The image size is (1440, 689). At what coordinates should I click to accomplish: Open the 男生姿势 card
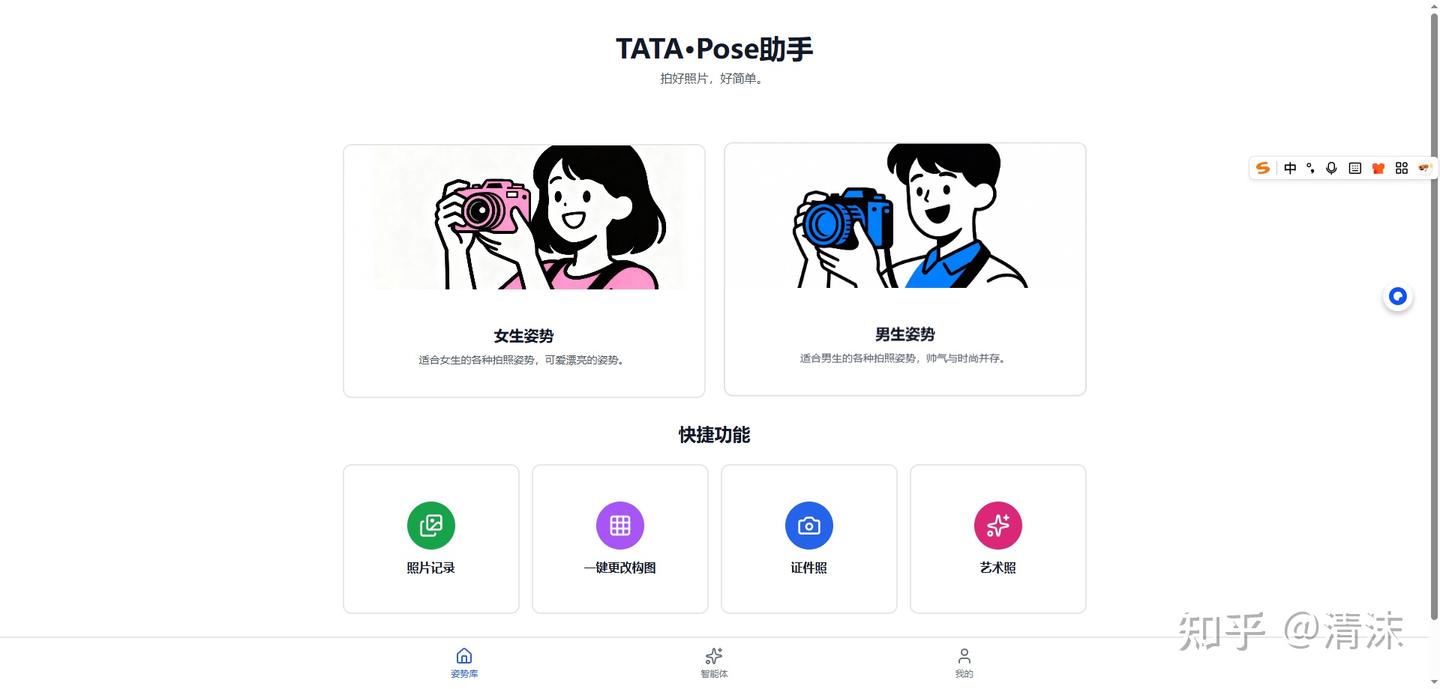click(x=905, y=269)
